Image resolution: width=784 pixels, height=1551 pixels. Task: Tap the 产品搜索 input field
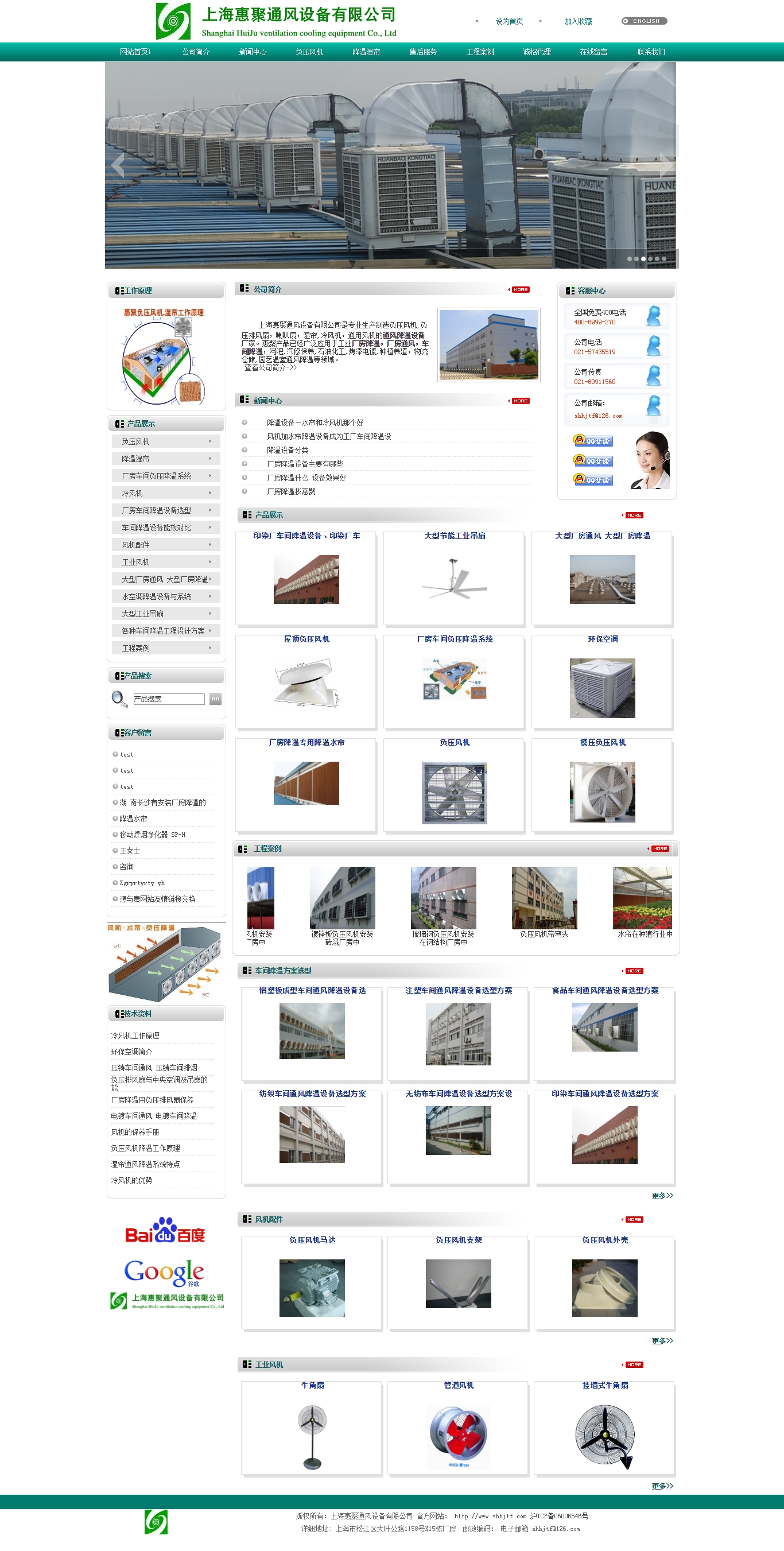pos(169,699)
